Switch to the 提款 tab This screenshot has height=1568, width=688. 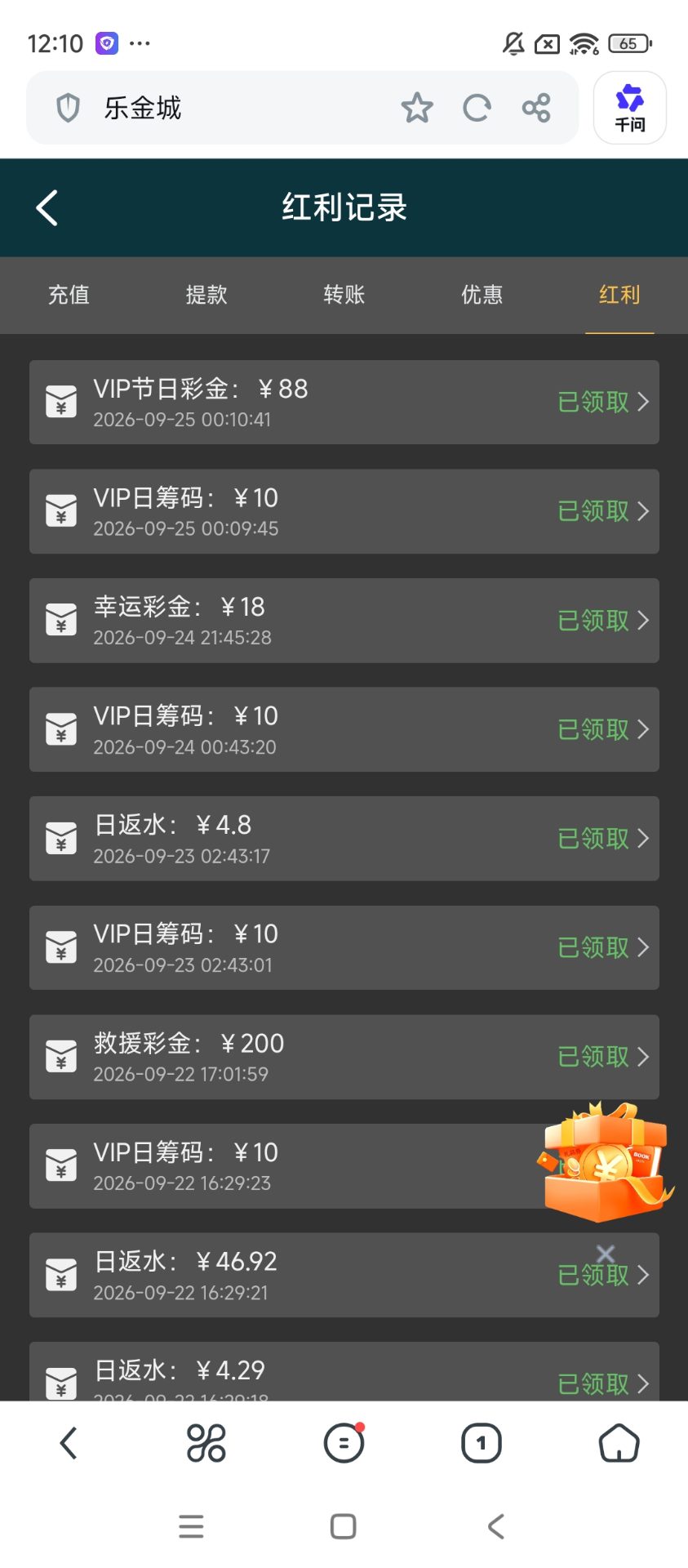206,295
